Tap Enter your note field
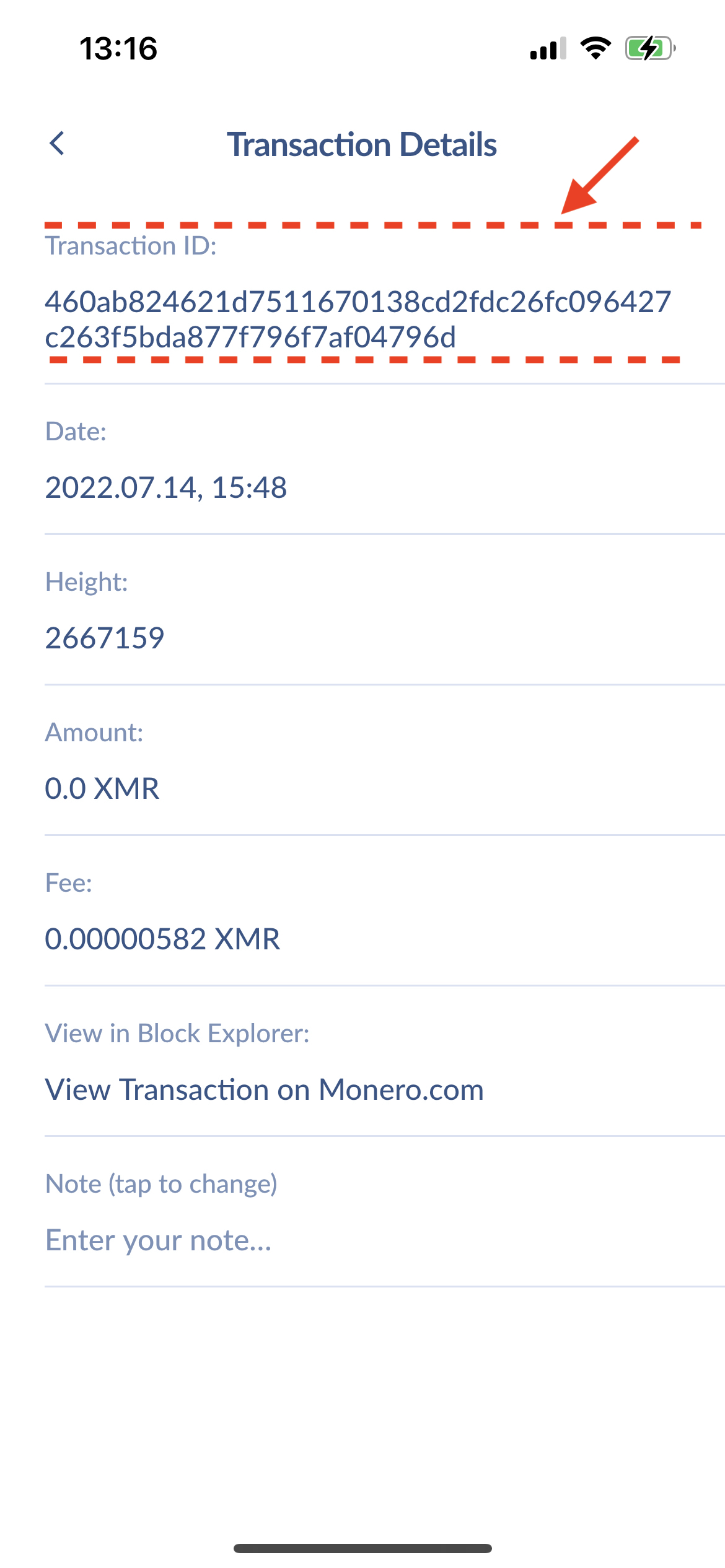The width and height of the screenshot is (725, 1568). [x=159, y=1239]
